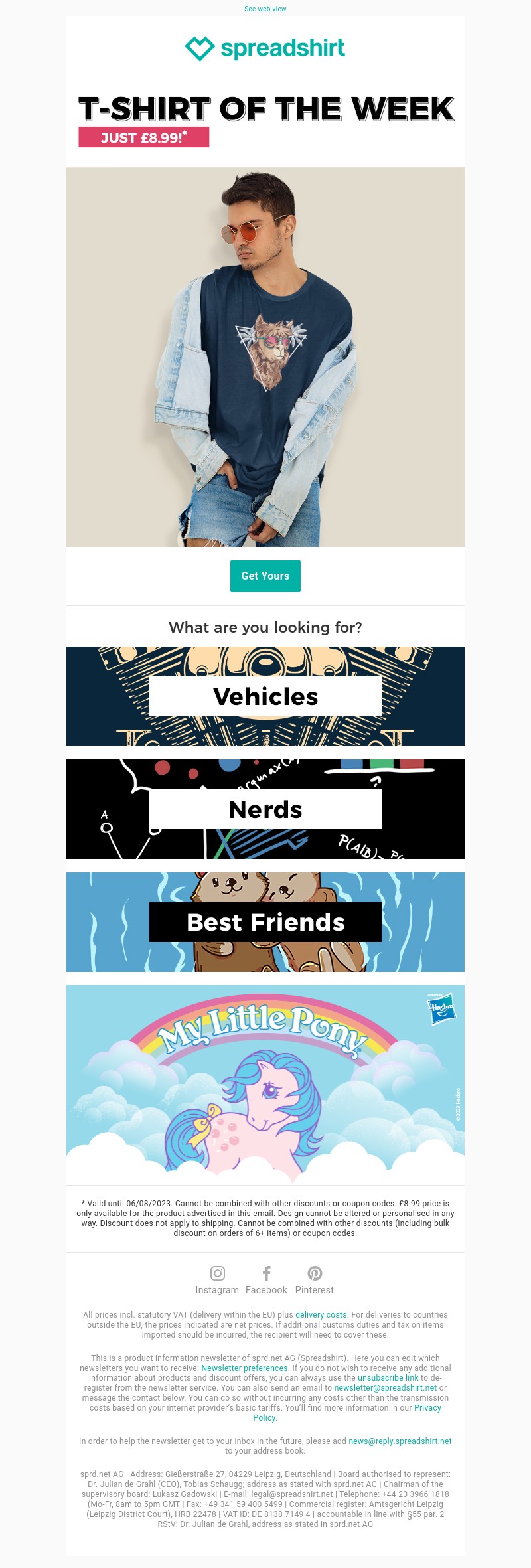The image size is (531, 1568).
Task: Open the My Little Pony banner
Action: [x=265, y=1084]
